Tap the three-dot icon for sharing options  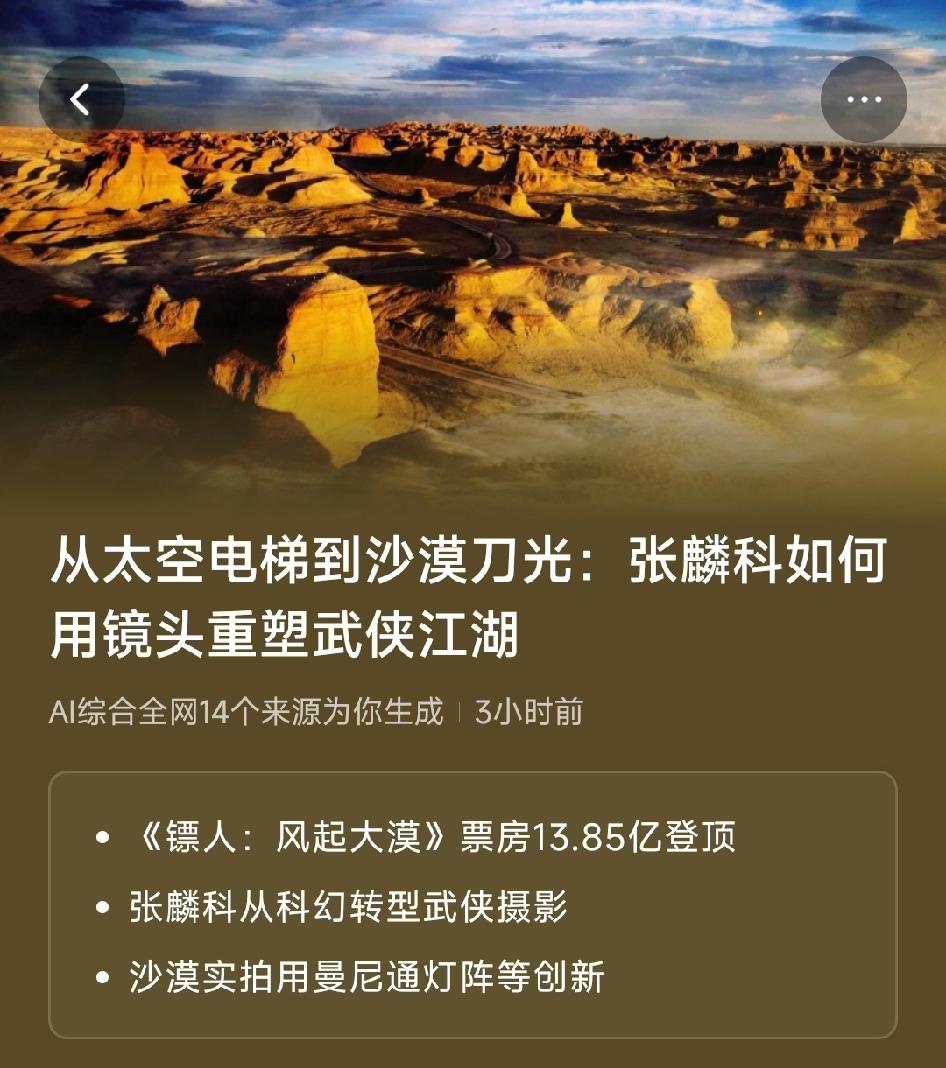tap(866, 98)
